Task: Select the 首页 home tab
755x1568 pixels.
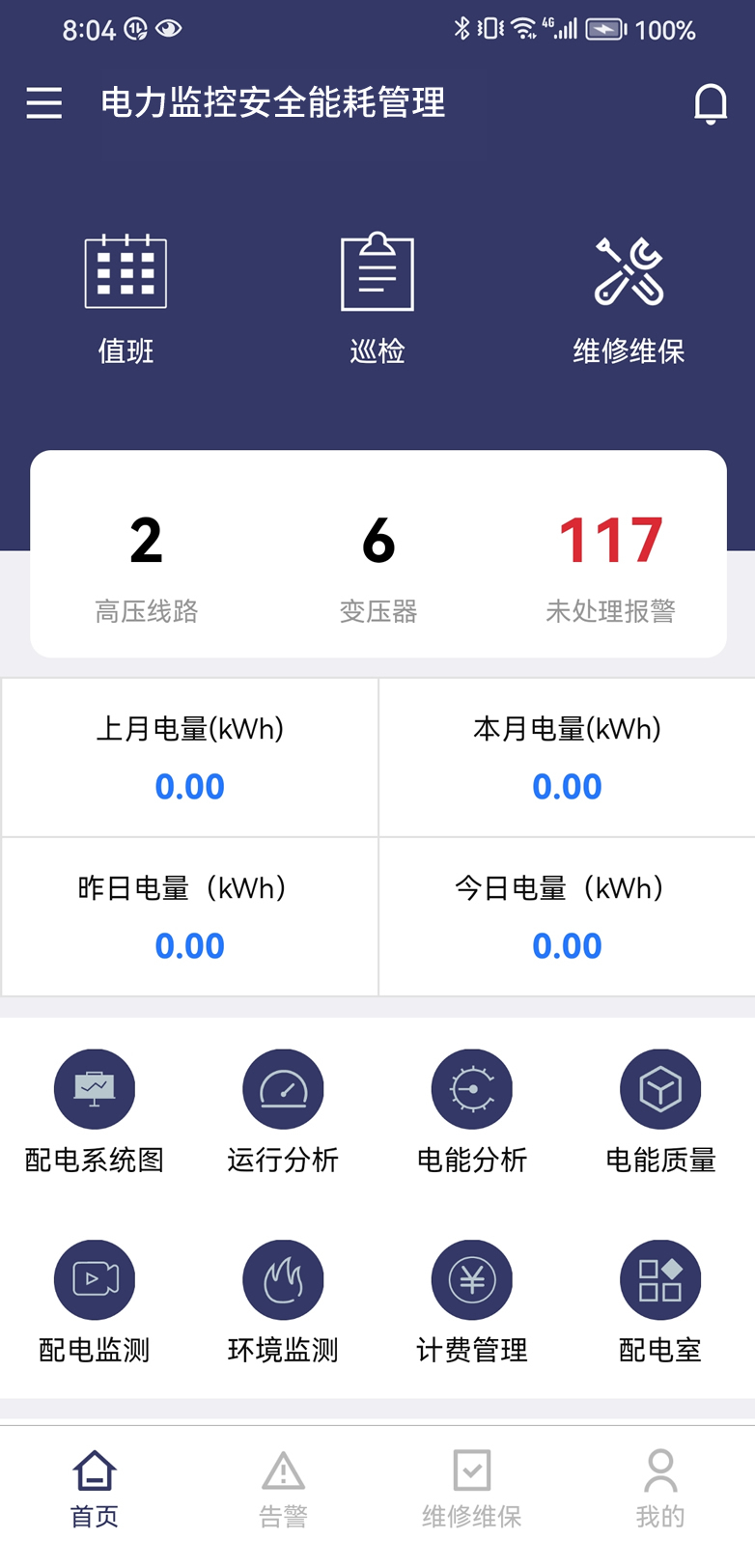Action: pyautogui.click(x=95, y=1489)
